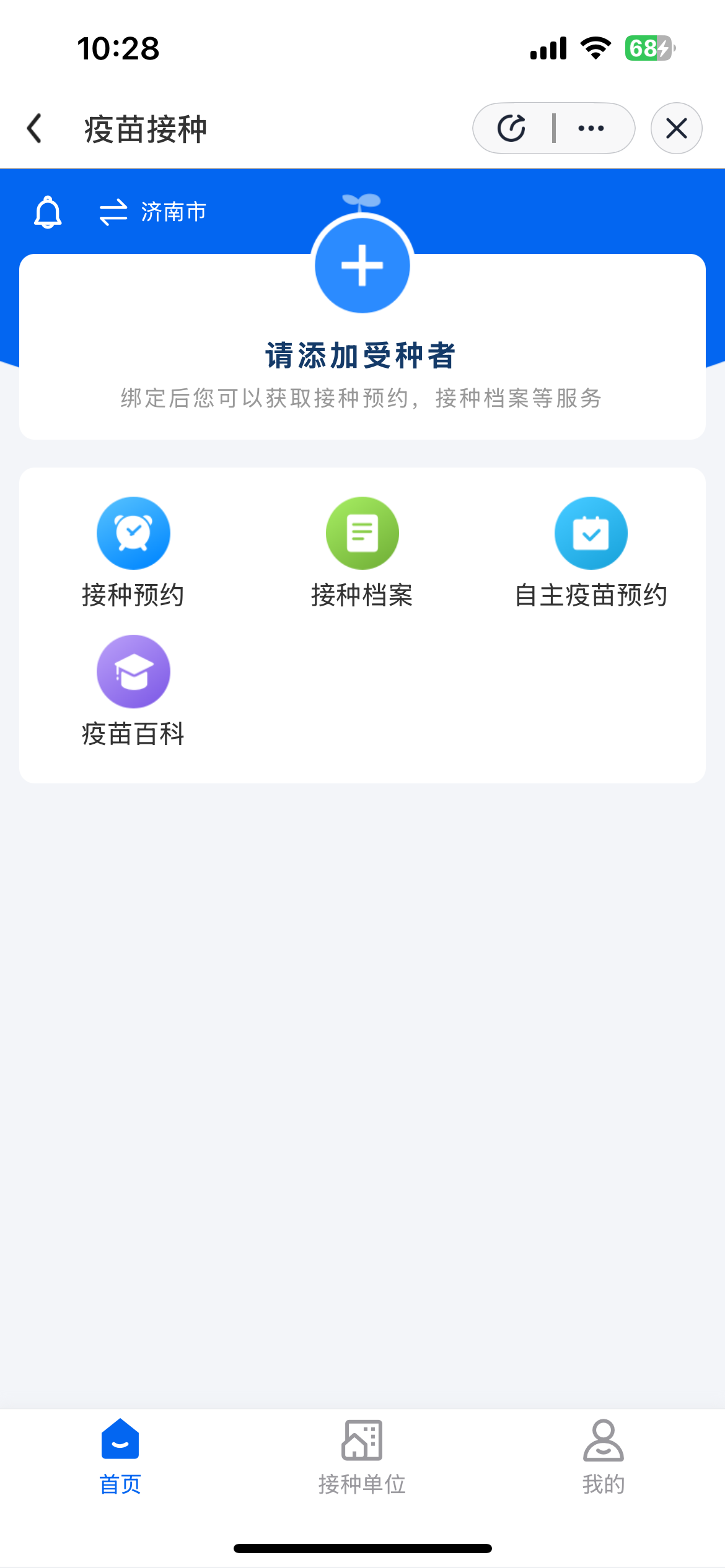Close the mini program

click(676, 129)
